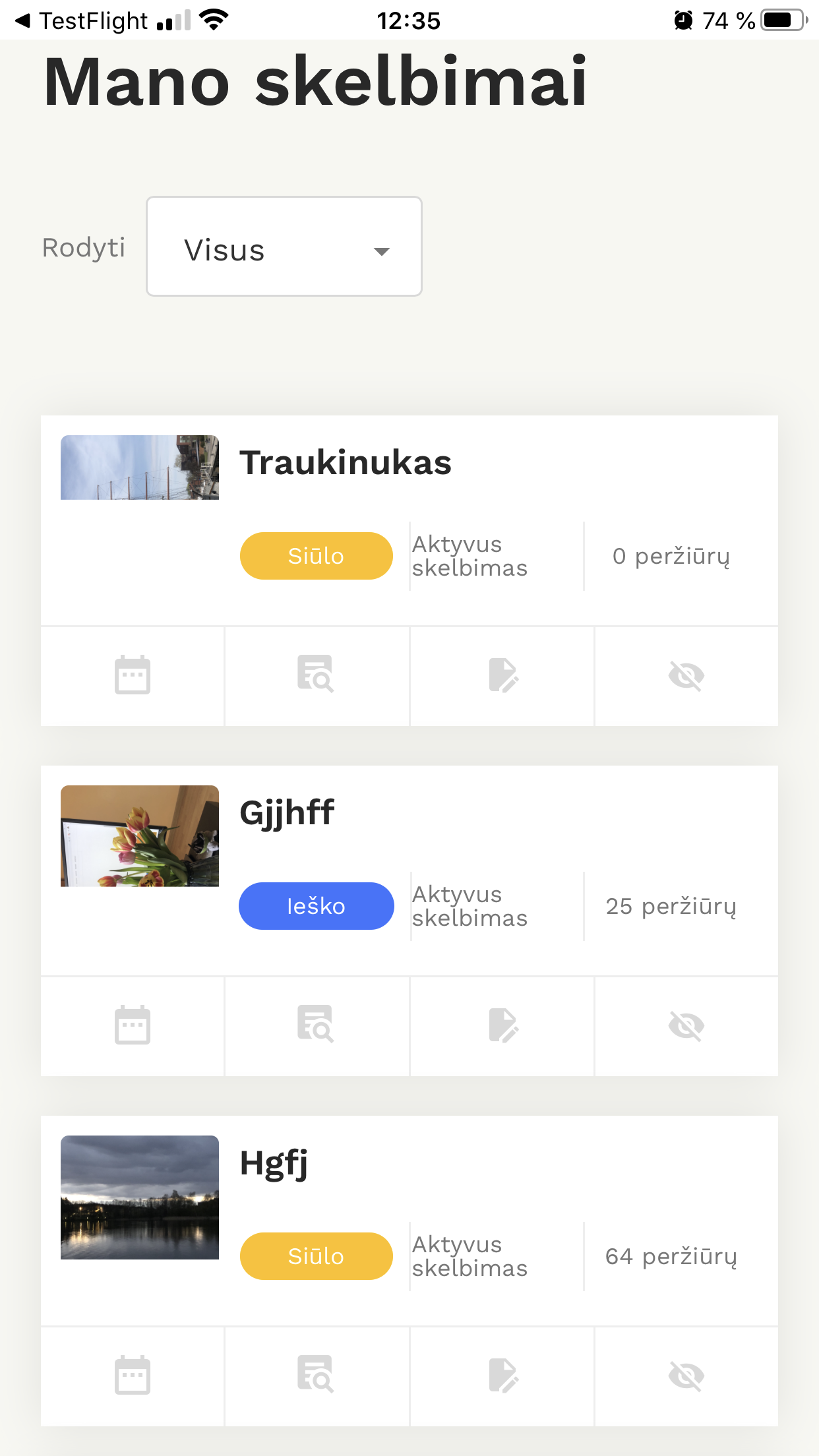Open the Hgfj listing card

tap(274, 1163)
